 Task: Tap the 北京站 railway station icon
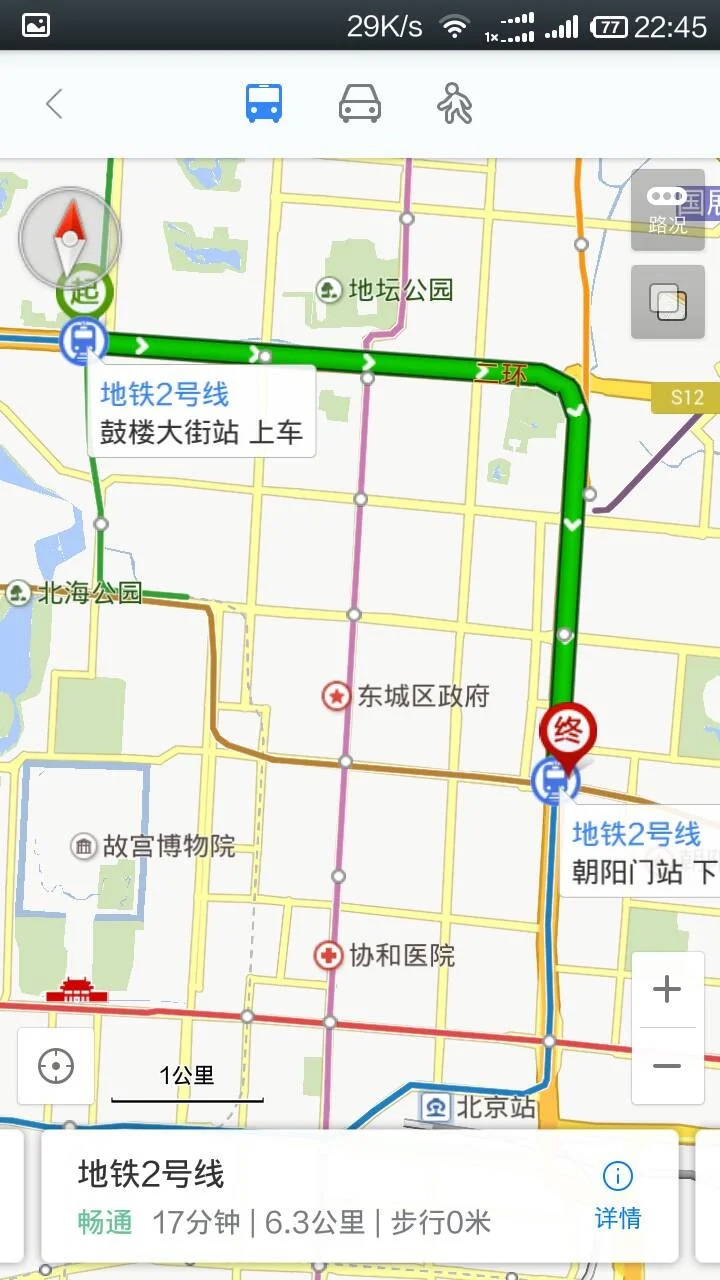438,1108
